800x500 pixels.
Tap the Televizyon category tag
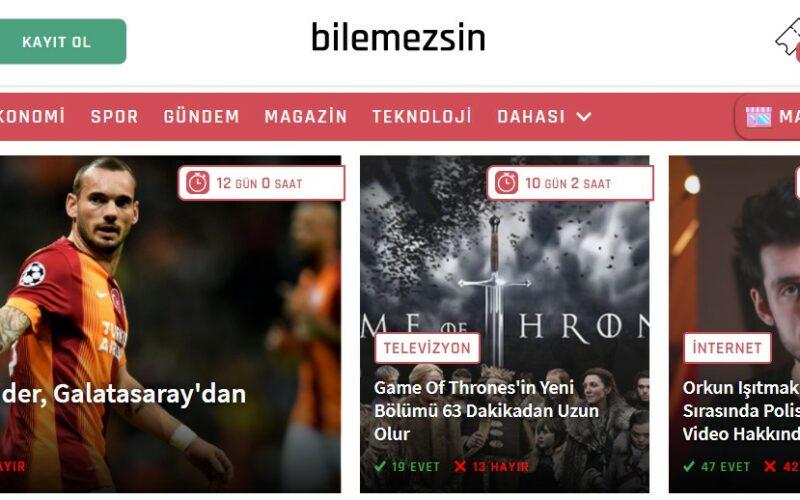428,348
